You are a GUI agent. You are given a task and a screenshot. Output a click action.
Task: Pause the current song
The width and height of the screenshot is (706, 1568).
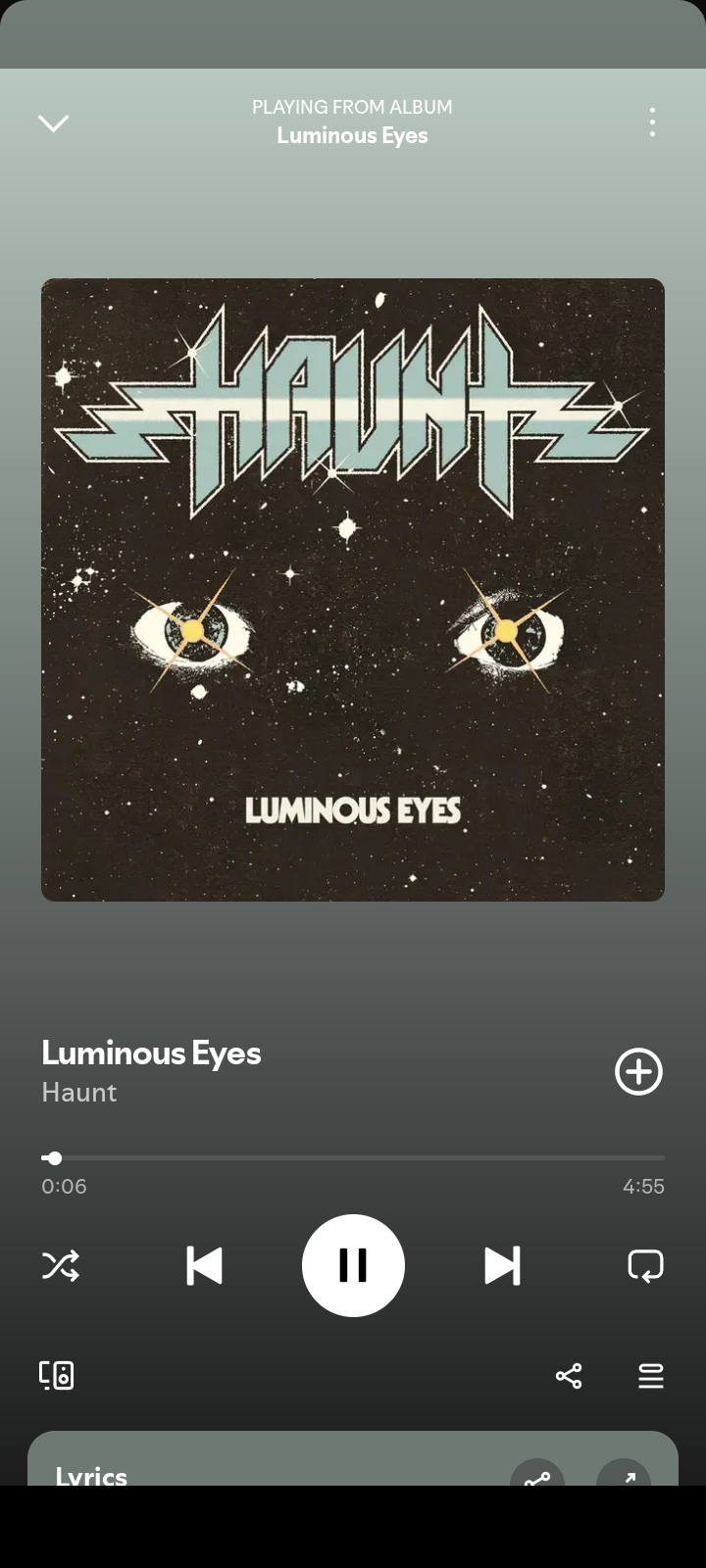tap(353, 1265)
